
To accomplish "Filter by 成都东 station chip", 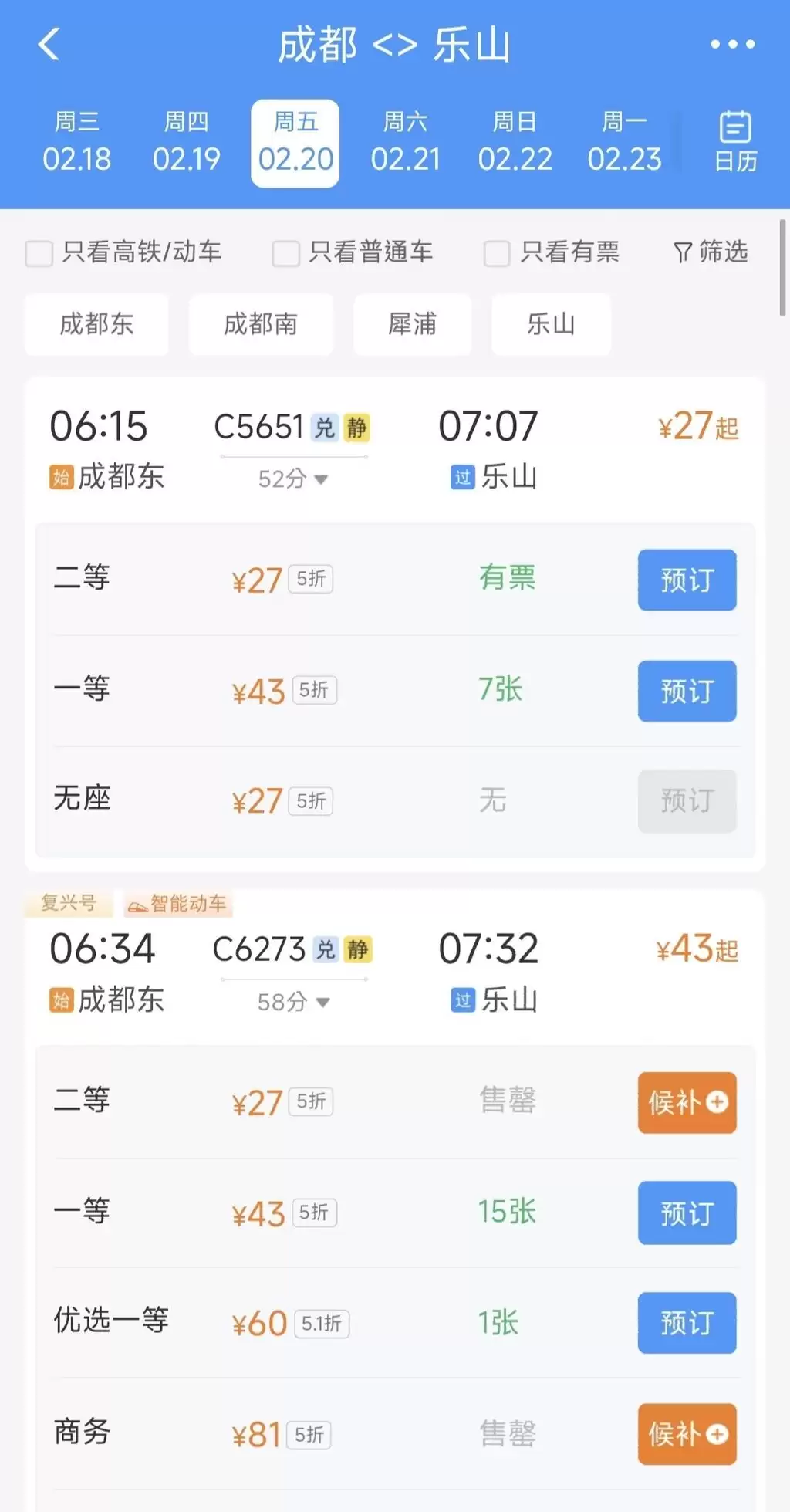I will click(x=96, y=324).
